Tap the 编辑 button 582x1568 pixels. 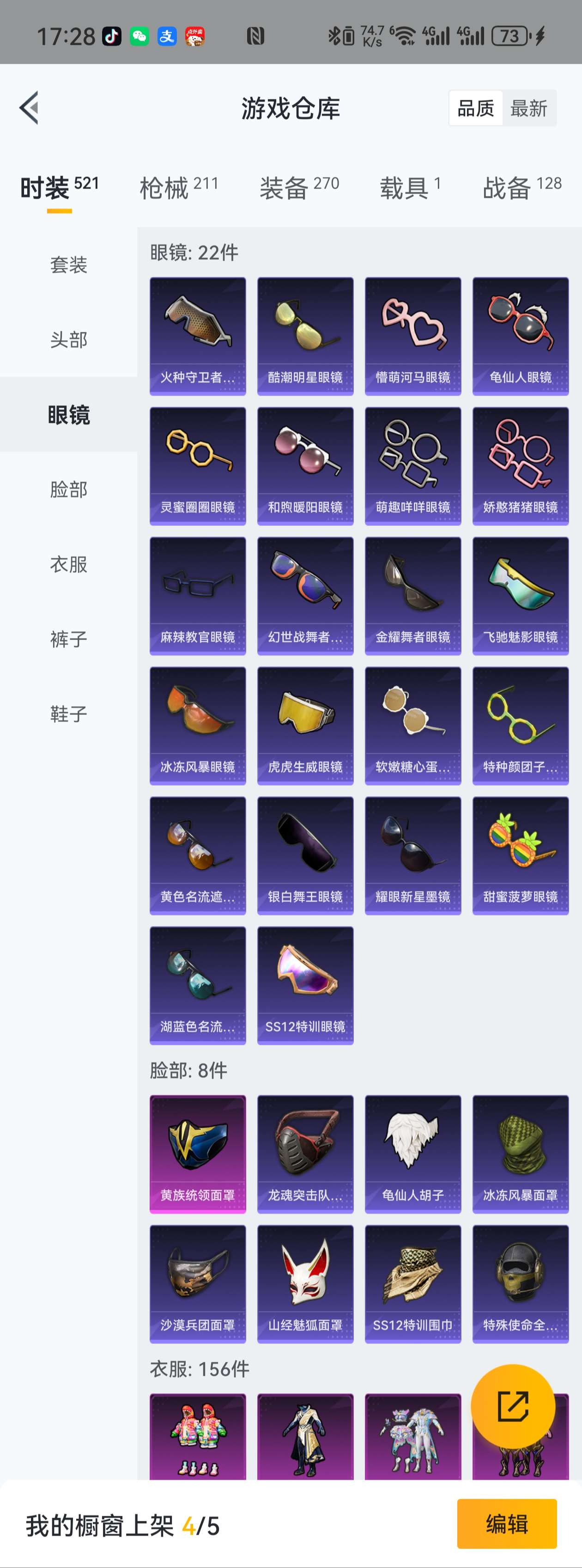coord(507,1524)
